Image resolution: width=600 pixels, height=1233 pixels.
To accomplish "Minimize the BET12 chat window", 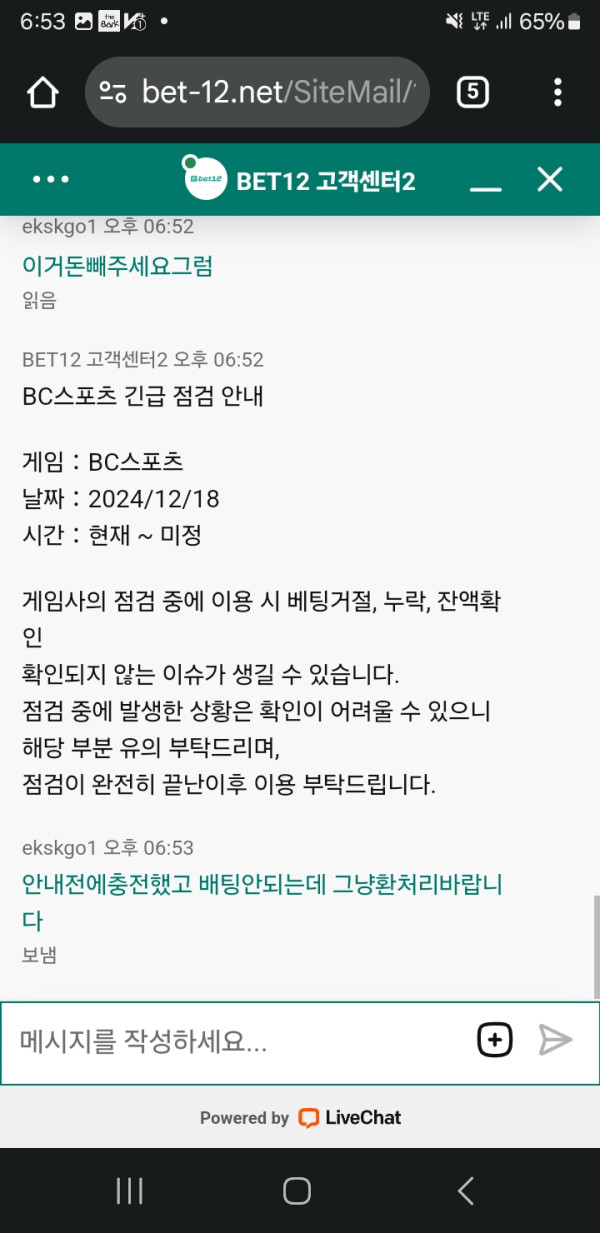I will tap(486, 181).
